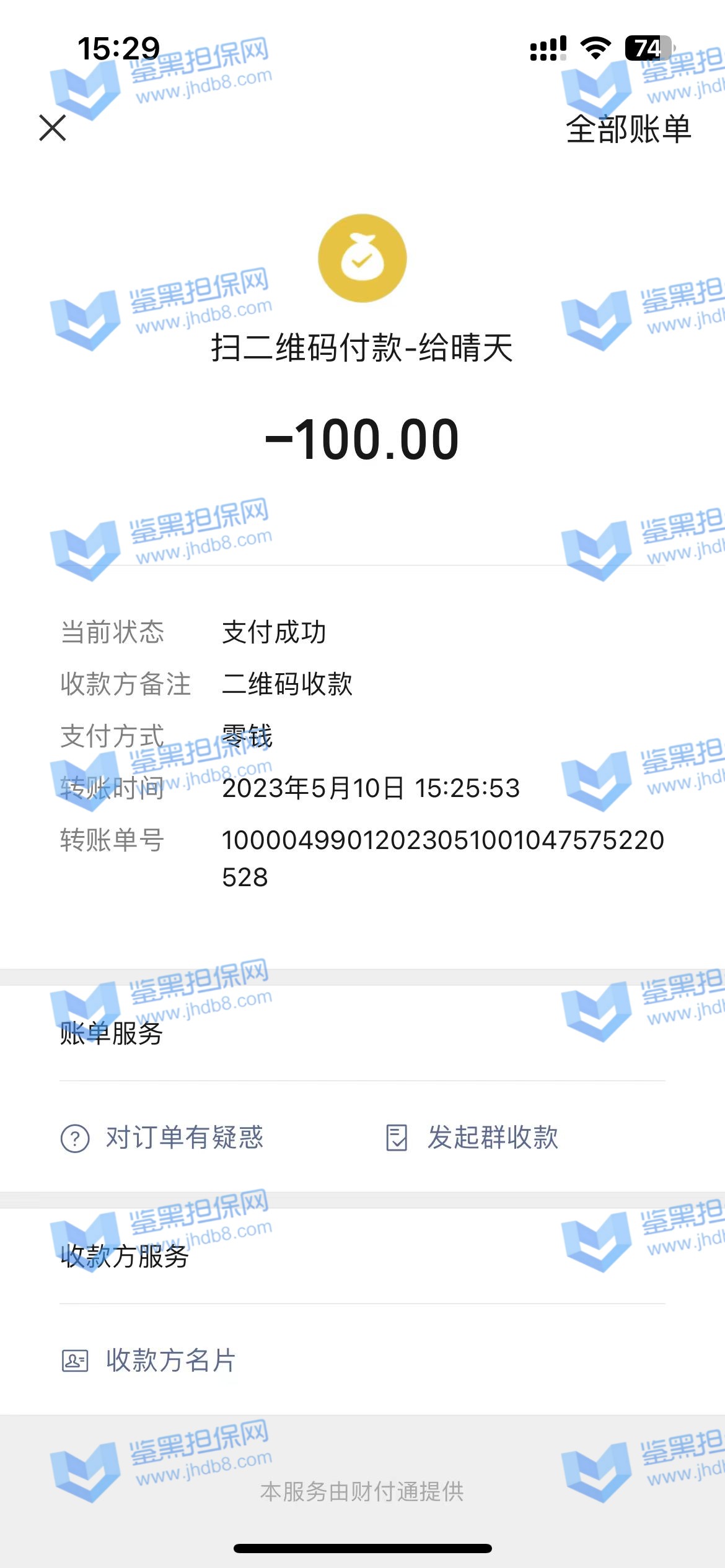
Task: Close the payment details page
Action: point(53,128)
